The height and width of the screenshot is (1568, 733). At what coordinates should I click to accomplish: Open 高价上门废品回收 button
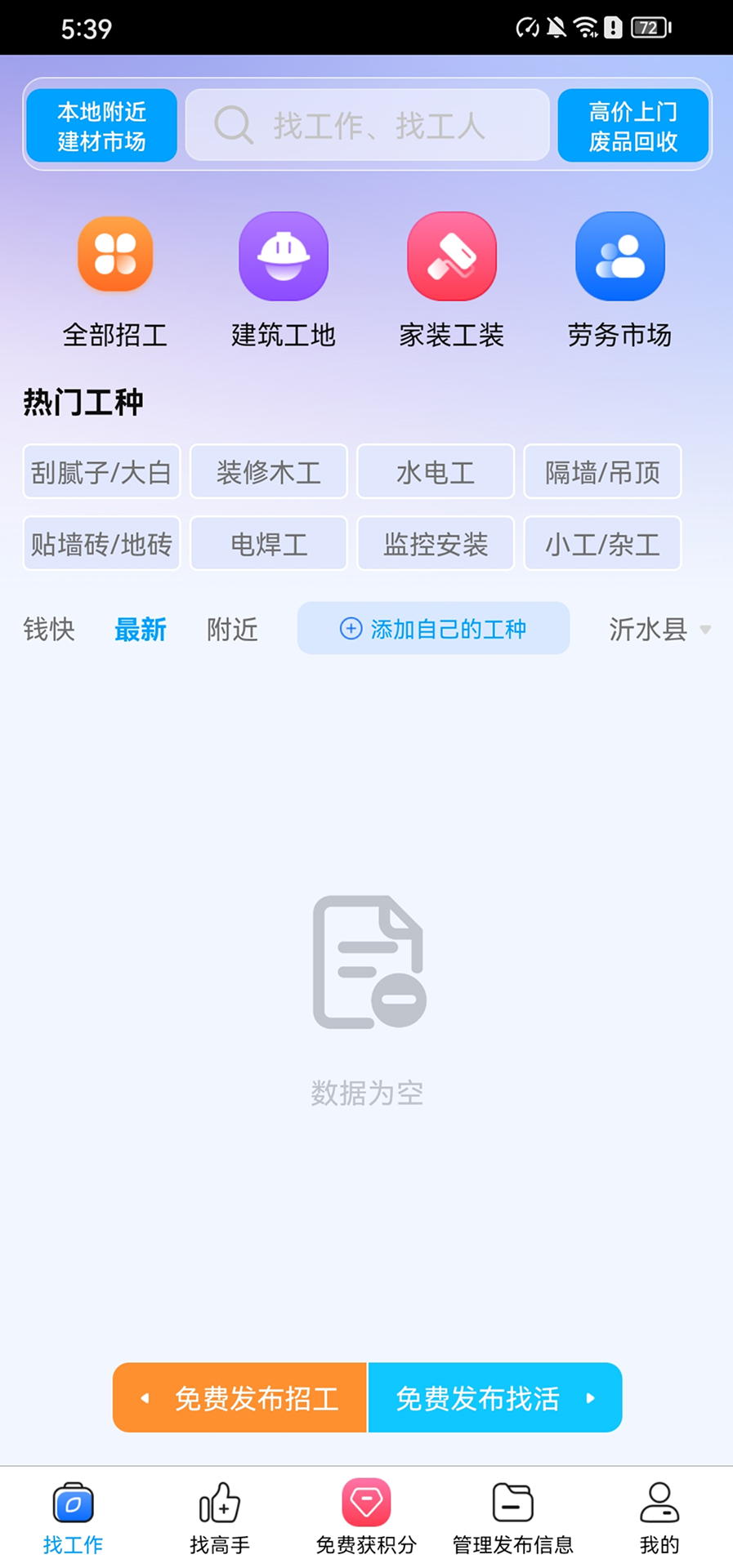[632, 126]
